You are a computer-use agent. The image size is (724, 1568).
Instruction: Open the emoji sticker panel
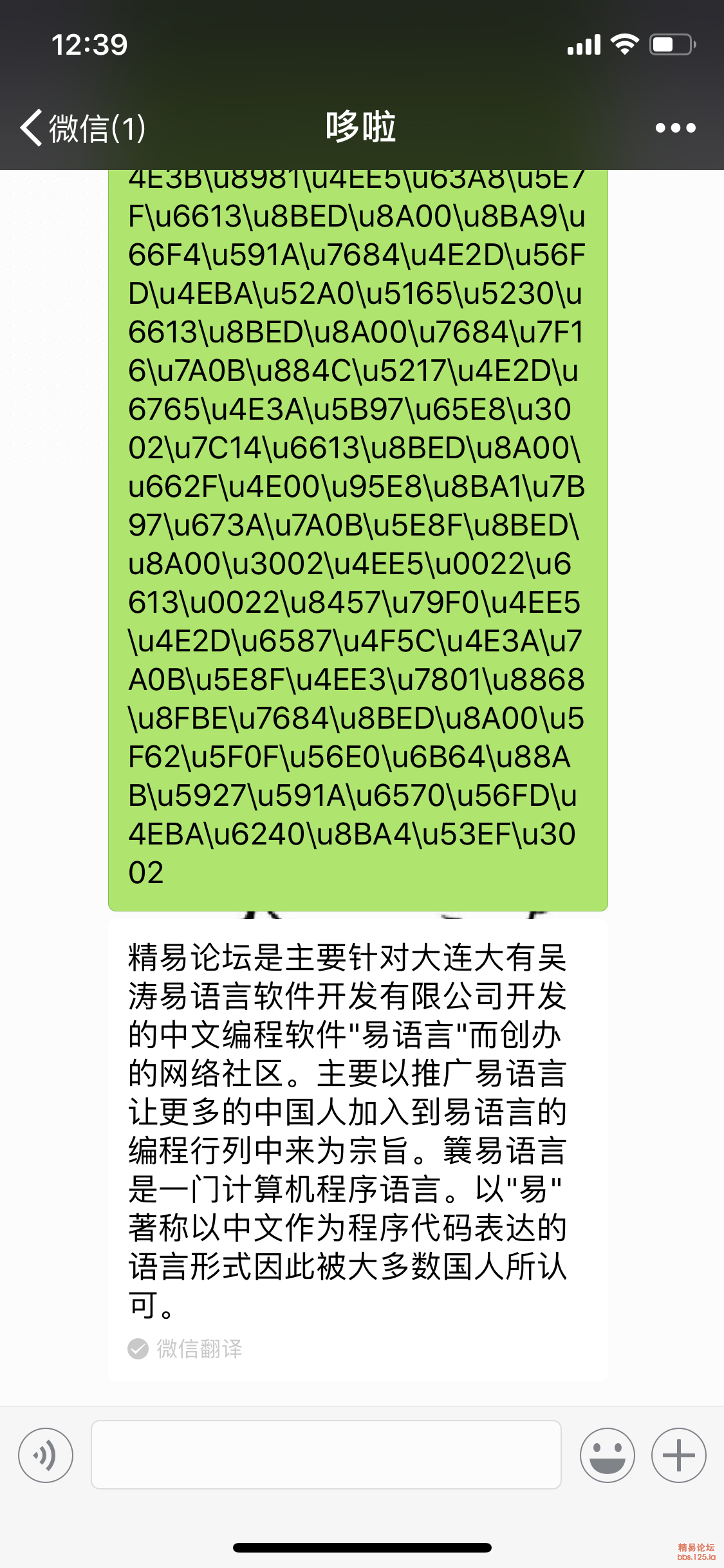pos(607,1455)
